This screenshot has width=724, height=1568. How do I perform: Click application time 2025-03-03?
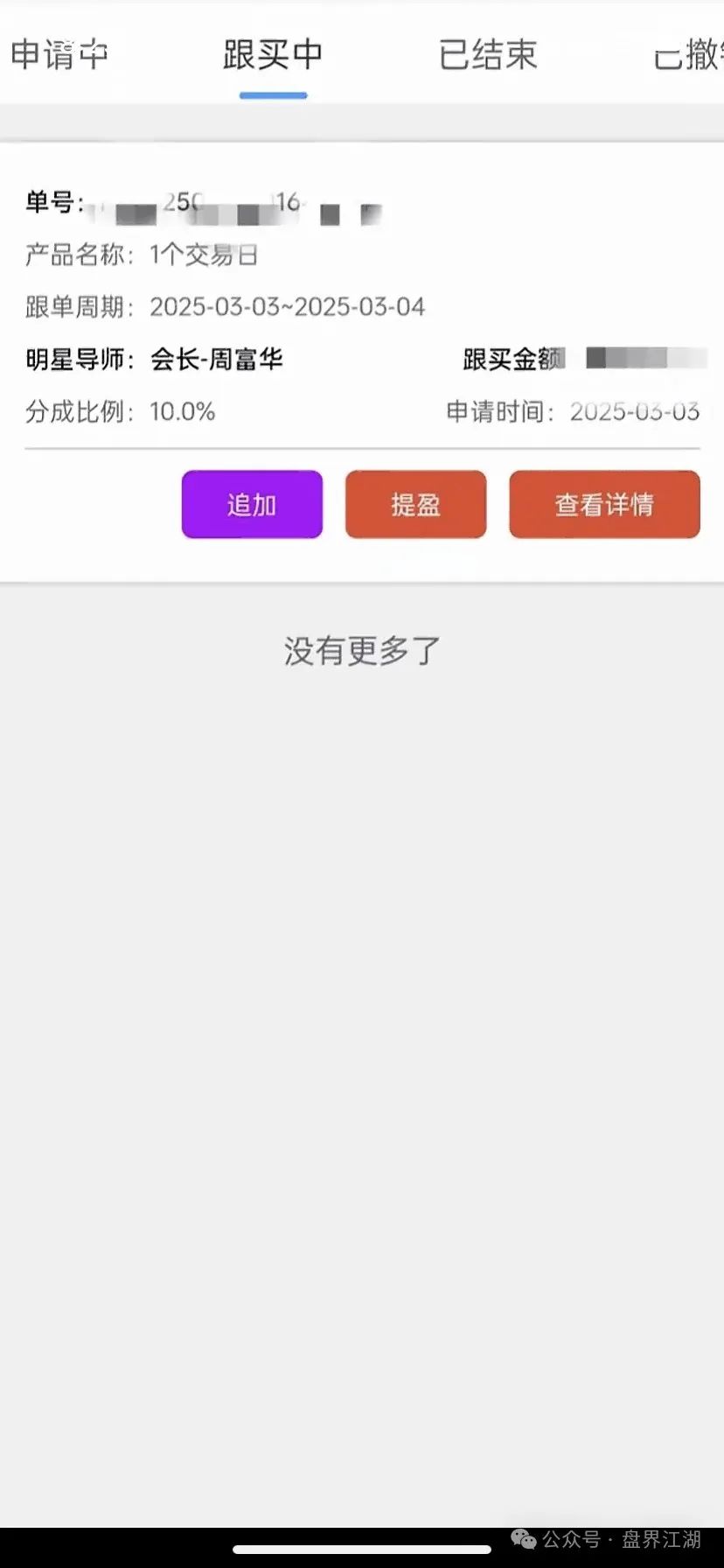coord(636,411)
